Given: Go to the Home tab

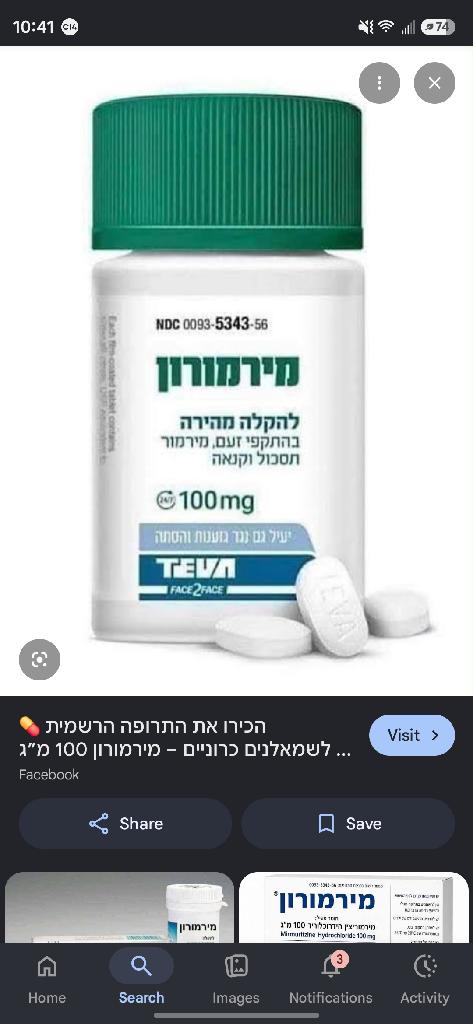Looking at the screenshot, I should [x=47, y=978].
